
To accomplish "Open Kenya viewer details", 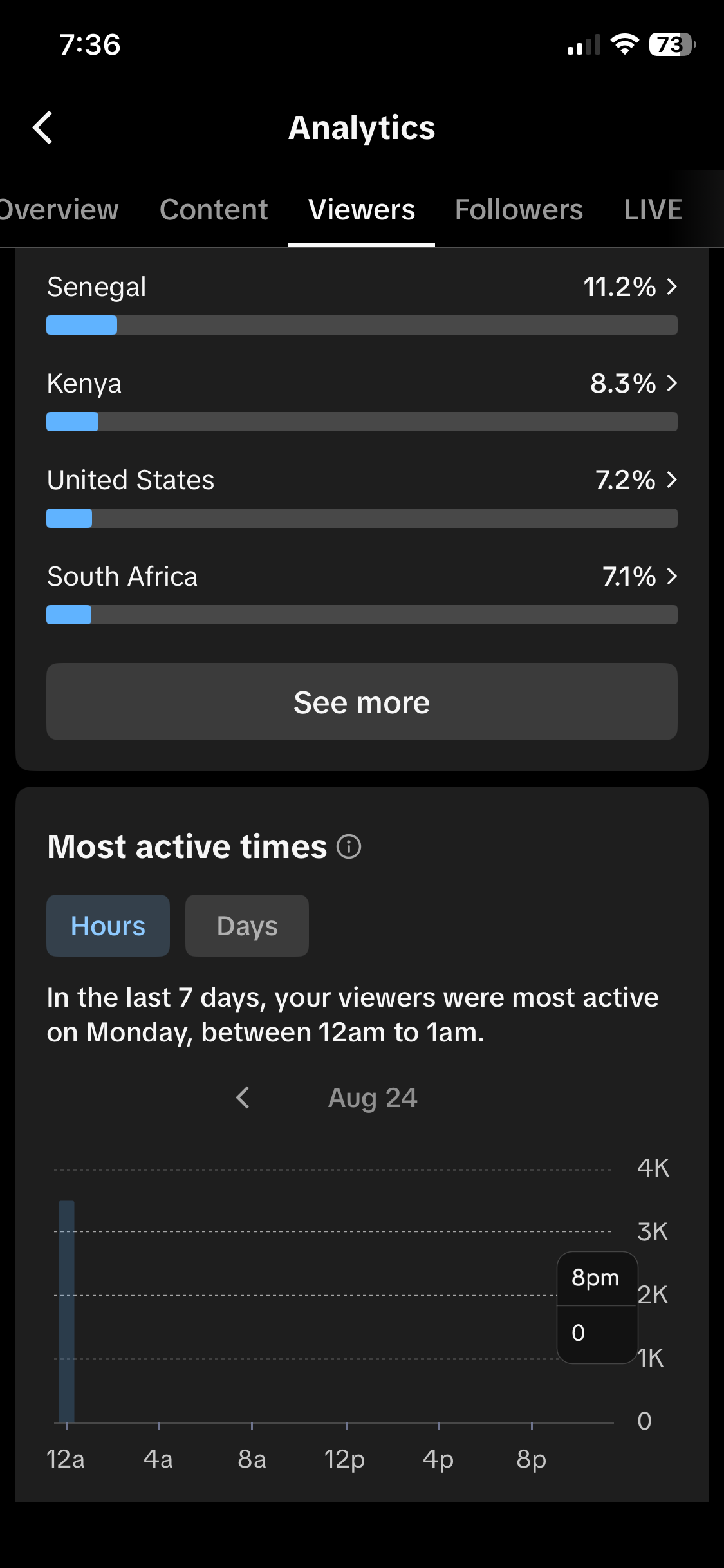I will point(362,399).
